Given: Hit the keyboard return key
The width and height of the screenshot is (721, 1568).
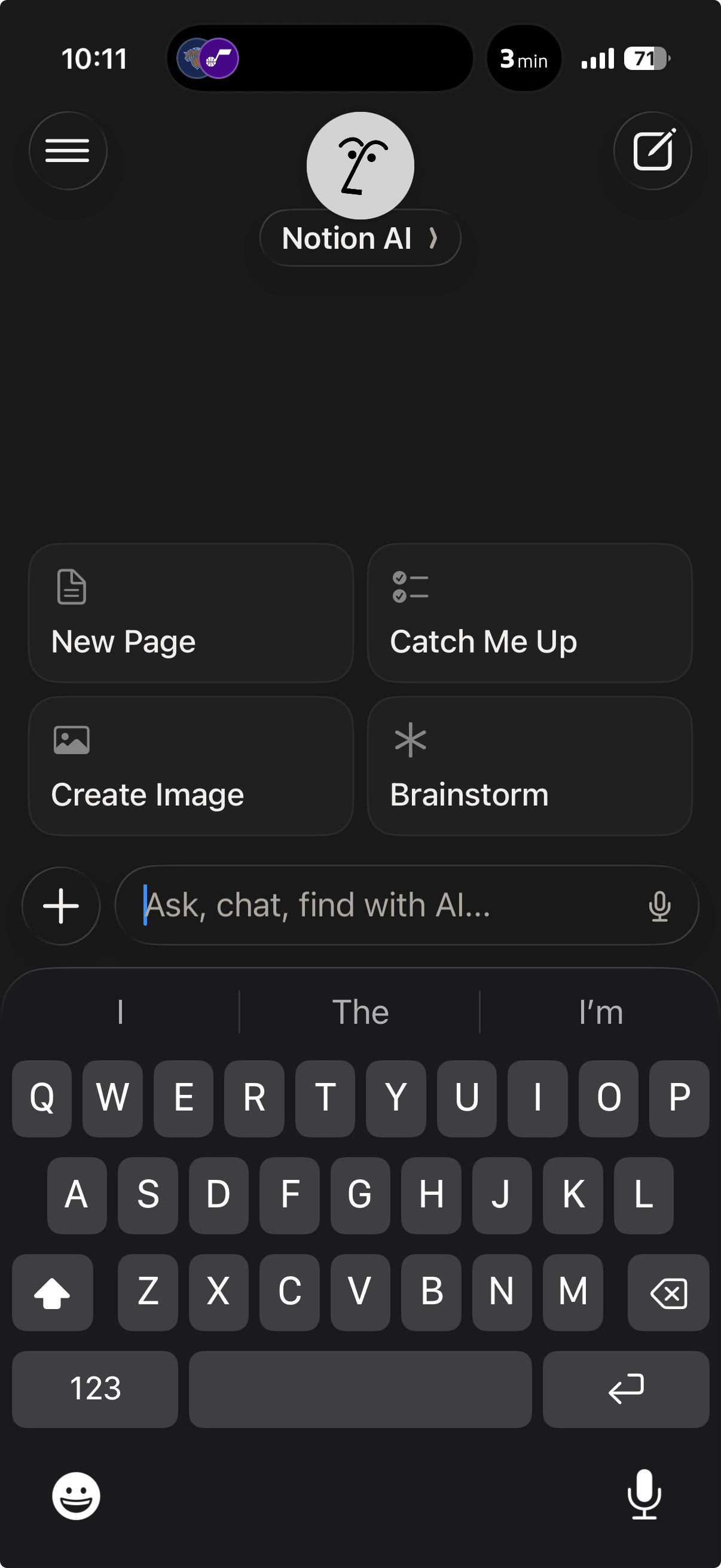Looking at the screenshot, I should [x=625, y=1389].
